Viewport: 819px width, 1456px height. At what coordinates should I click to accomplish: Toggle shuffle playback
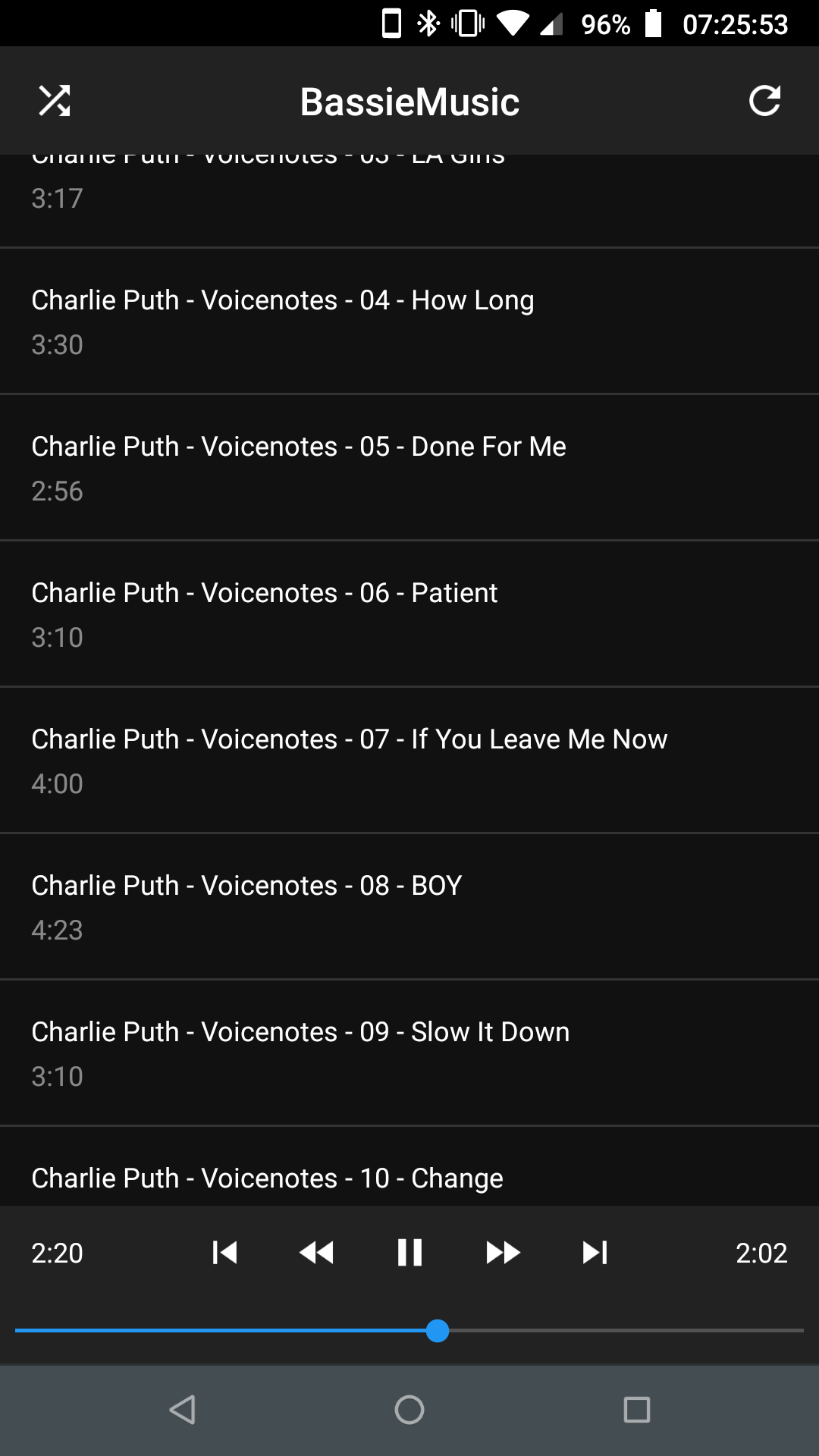click(55, 101)
